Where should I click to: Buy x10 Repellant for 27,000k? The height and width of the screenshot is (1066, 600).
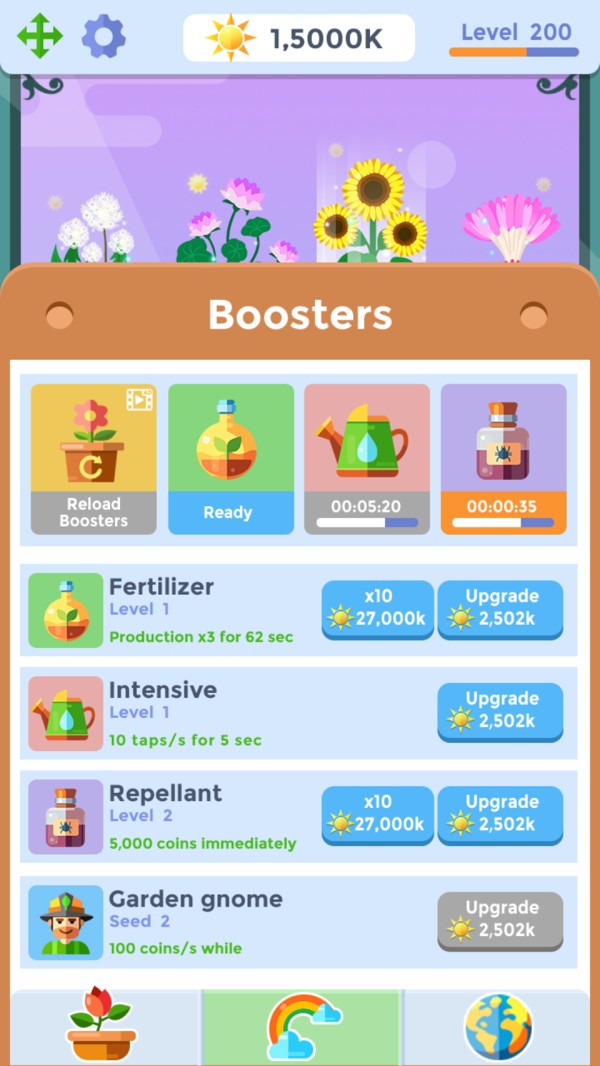378,814
